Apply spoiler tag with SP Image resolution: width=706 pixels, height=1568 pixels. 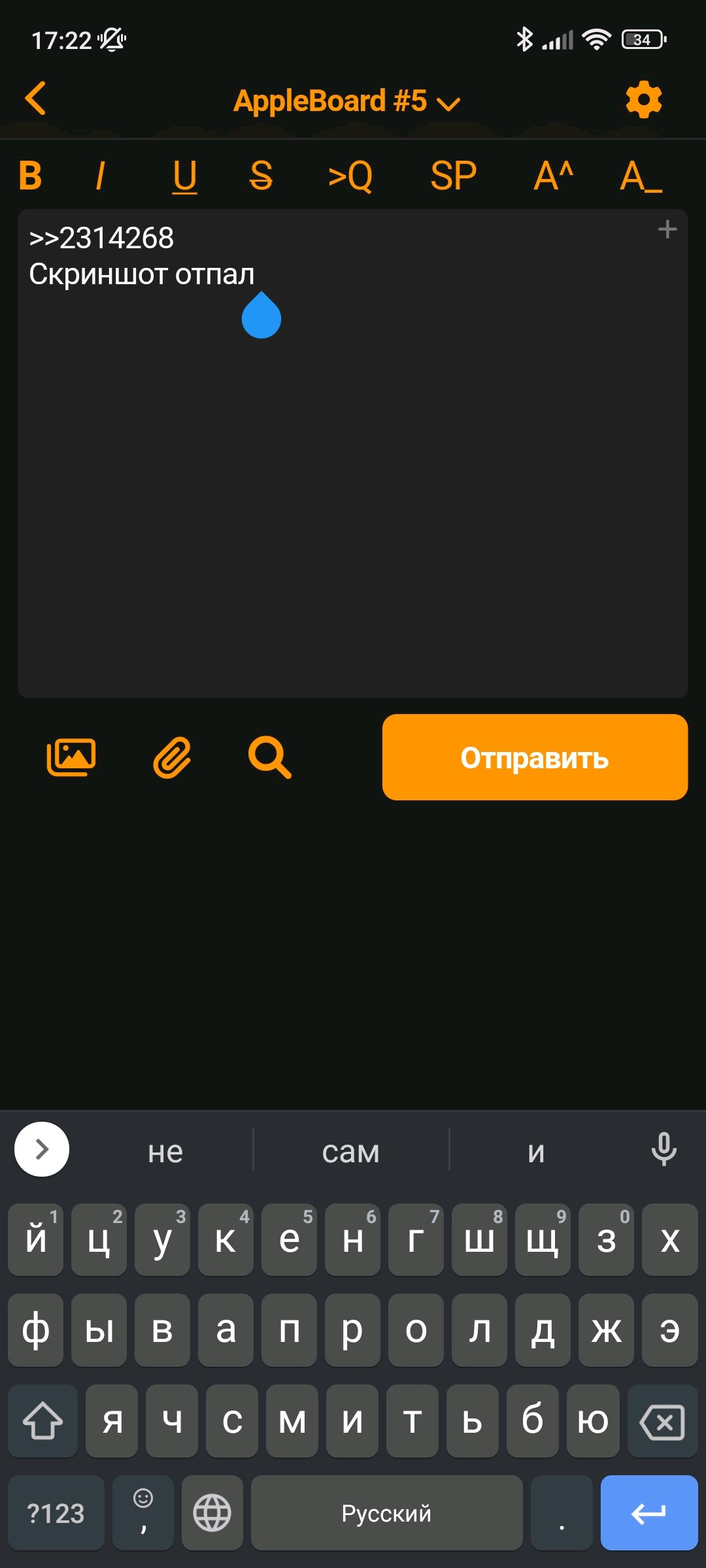click(453, 176)
